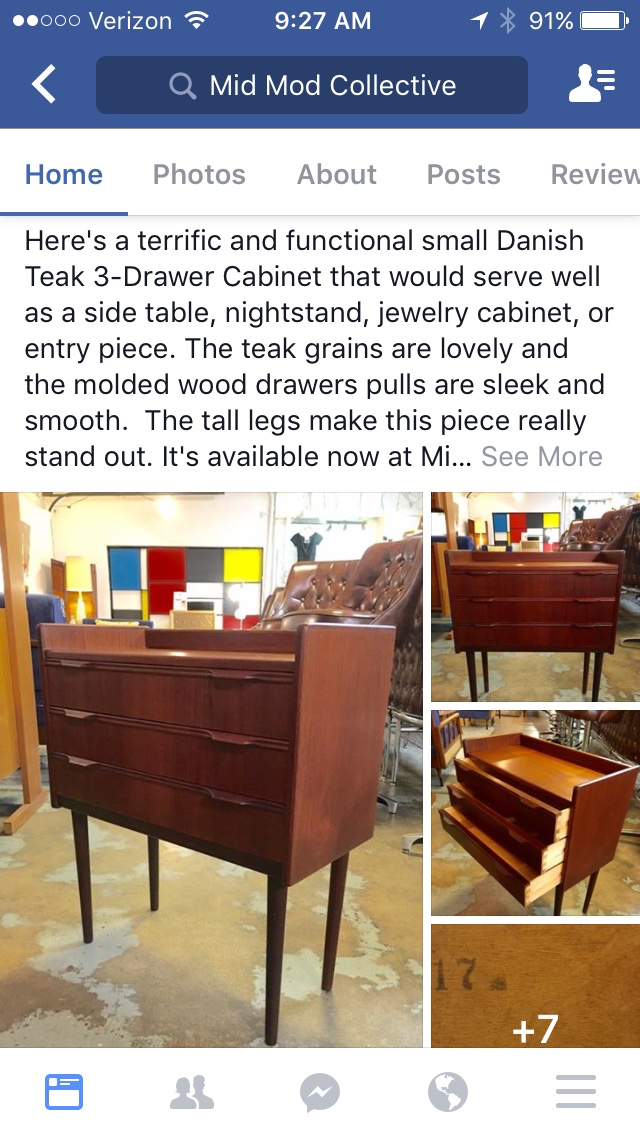
Task: Open the photo with drawers pulled out
Action: (x=535, y=812)
